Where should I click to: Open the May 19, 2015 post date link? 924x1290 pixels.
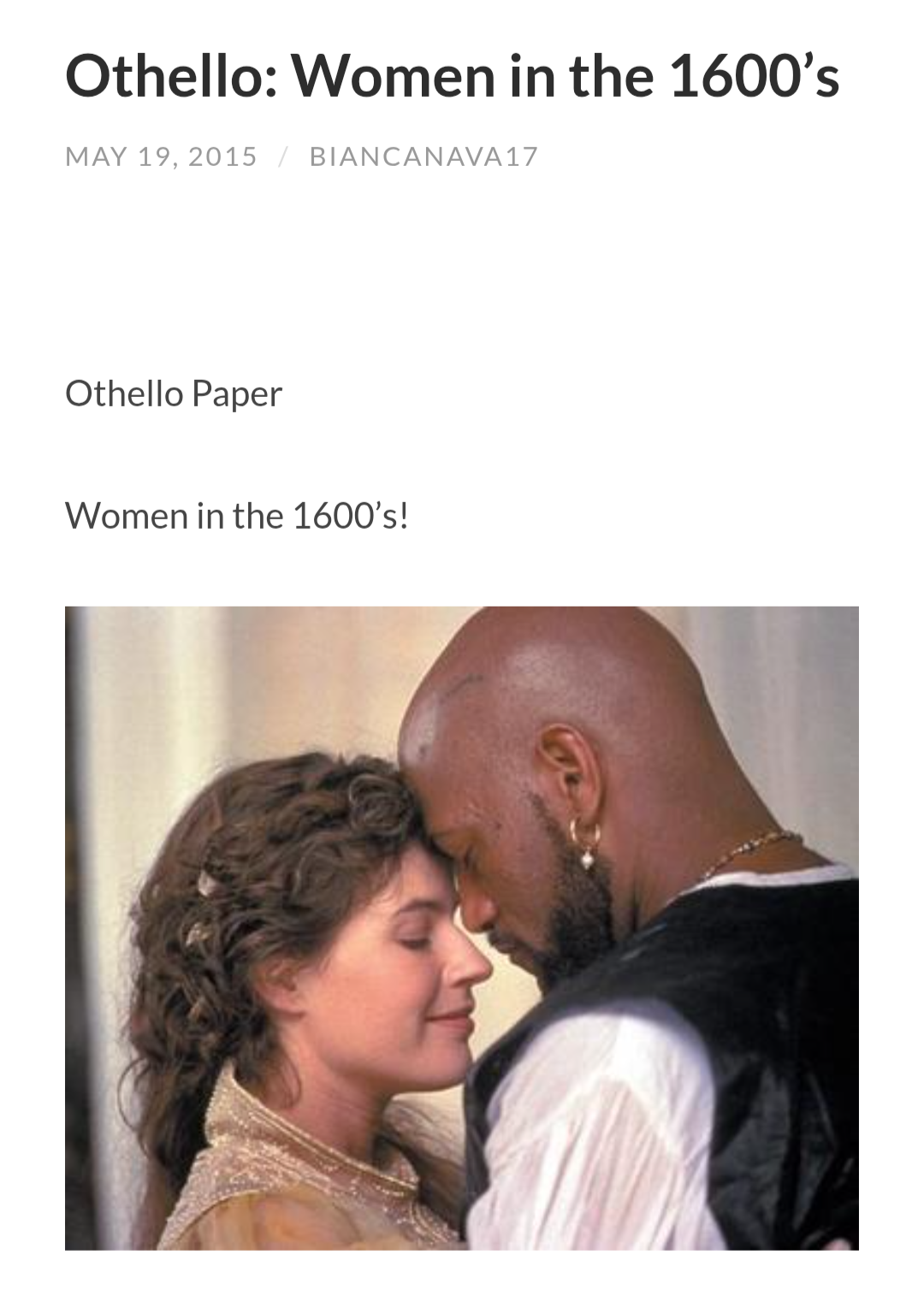point(161,157)
